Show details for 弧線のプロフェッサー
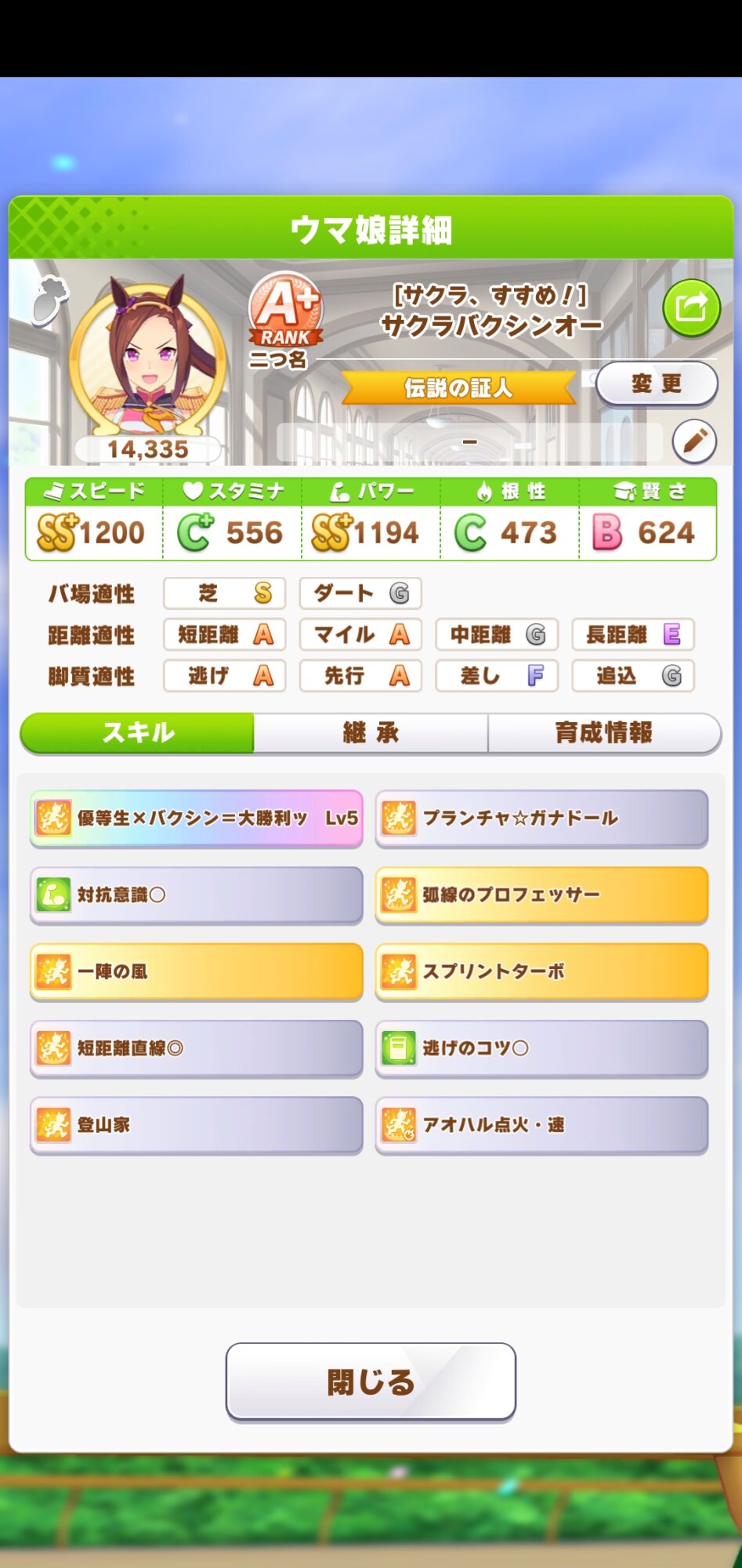742x1568 pixels. [x=541, y=895]
